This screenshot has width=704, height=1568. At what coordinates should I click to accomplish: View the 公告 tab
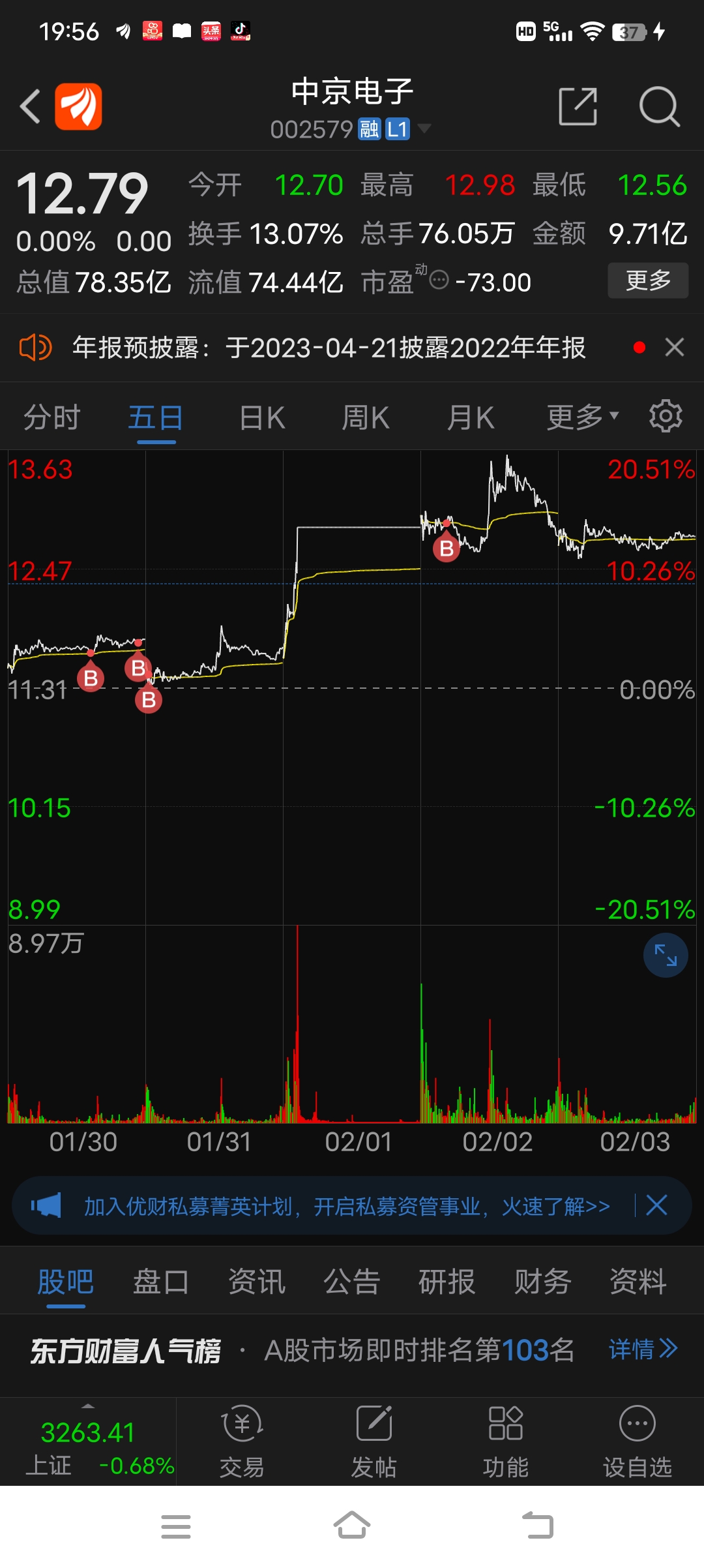352,1282
